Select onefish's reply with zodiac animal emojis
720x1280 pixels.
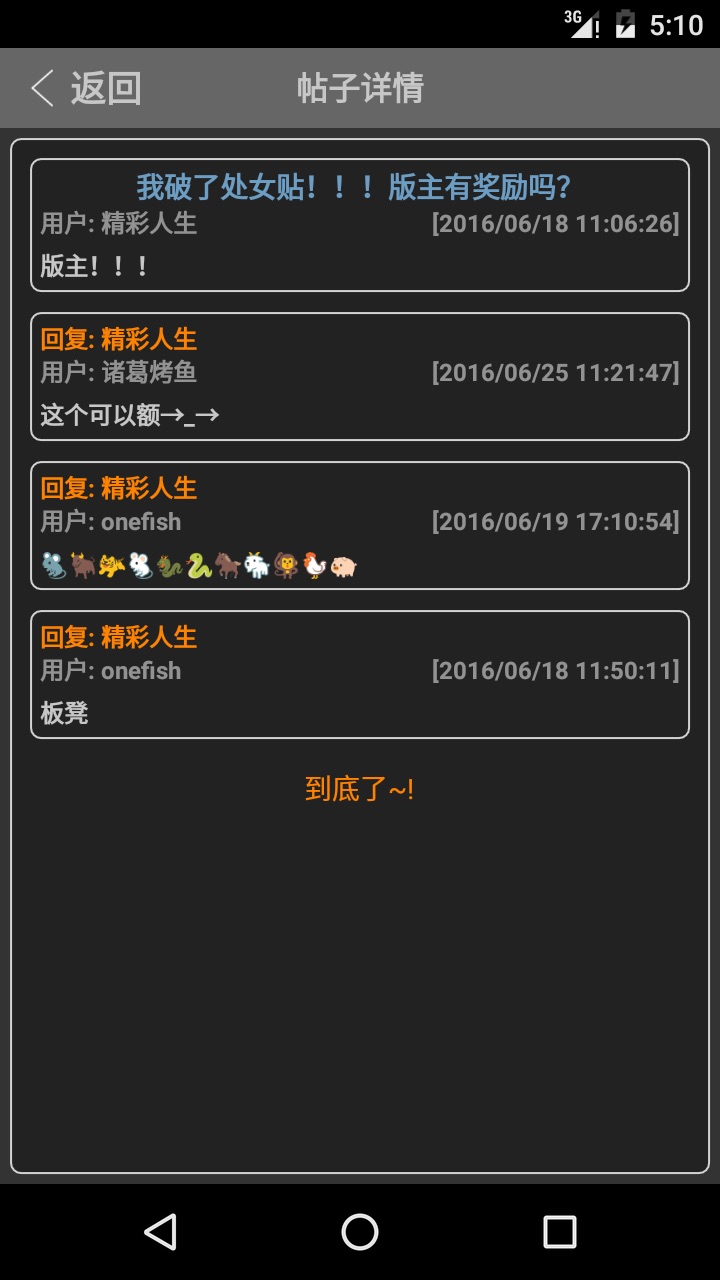360,526
